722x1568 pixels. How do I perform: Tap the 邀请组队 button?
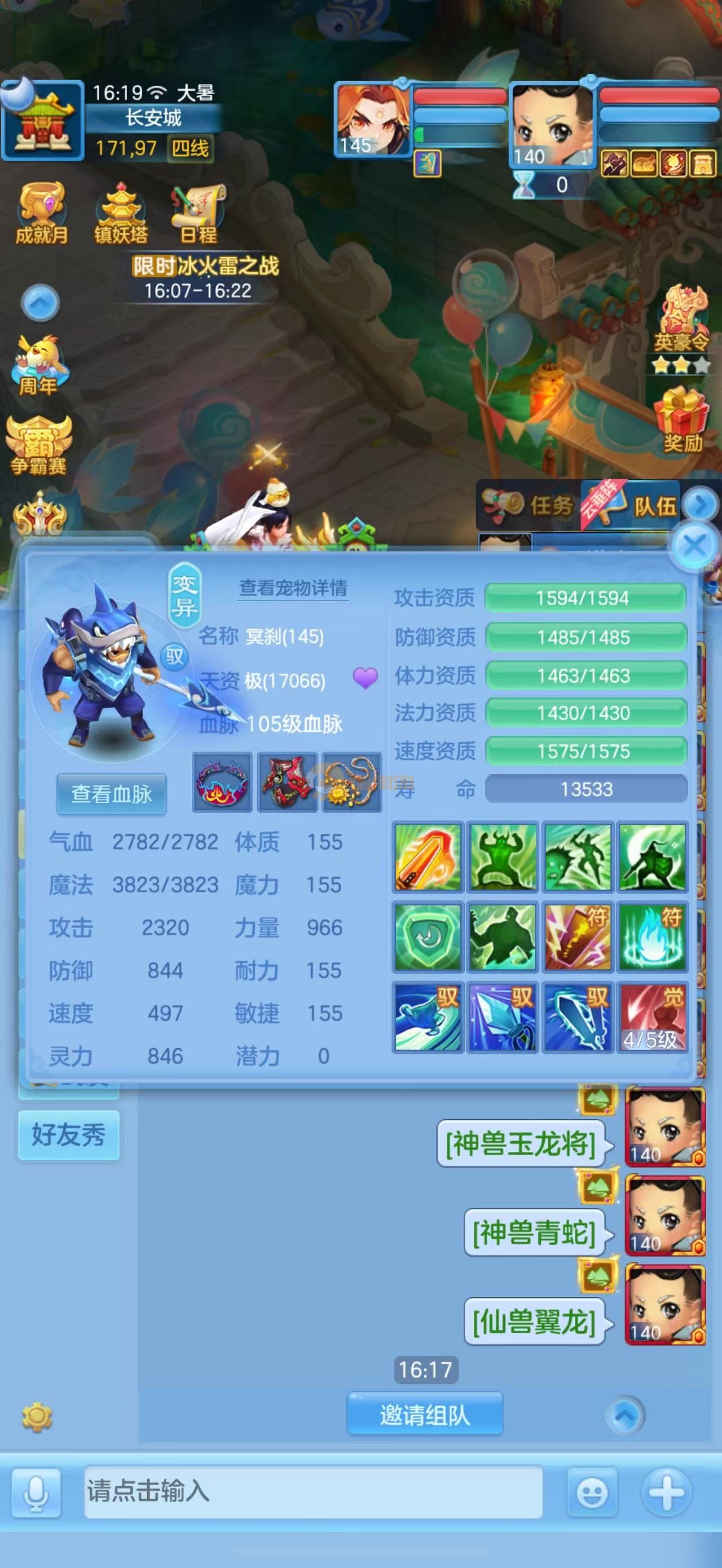tap(424, 1415)
